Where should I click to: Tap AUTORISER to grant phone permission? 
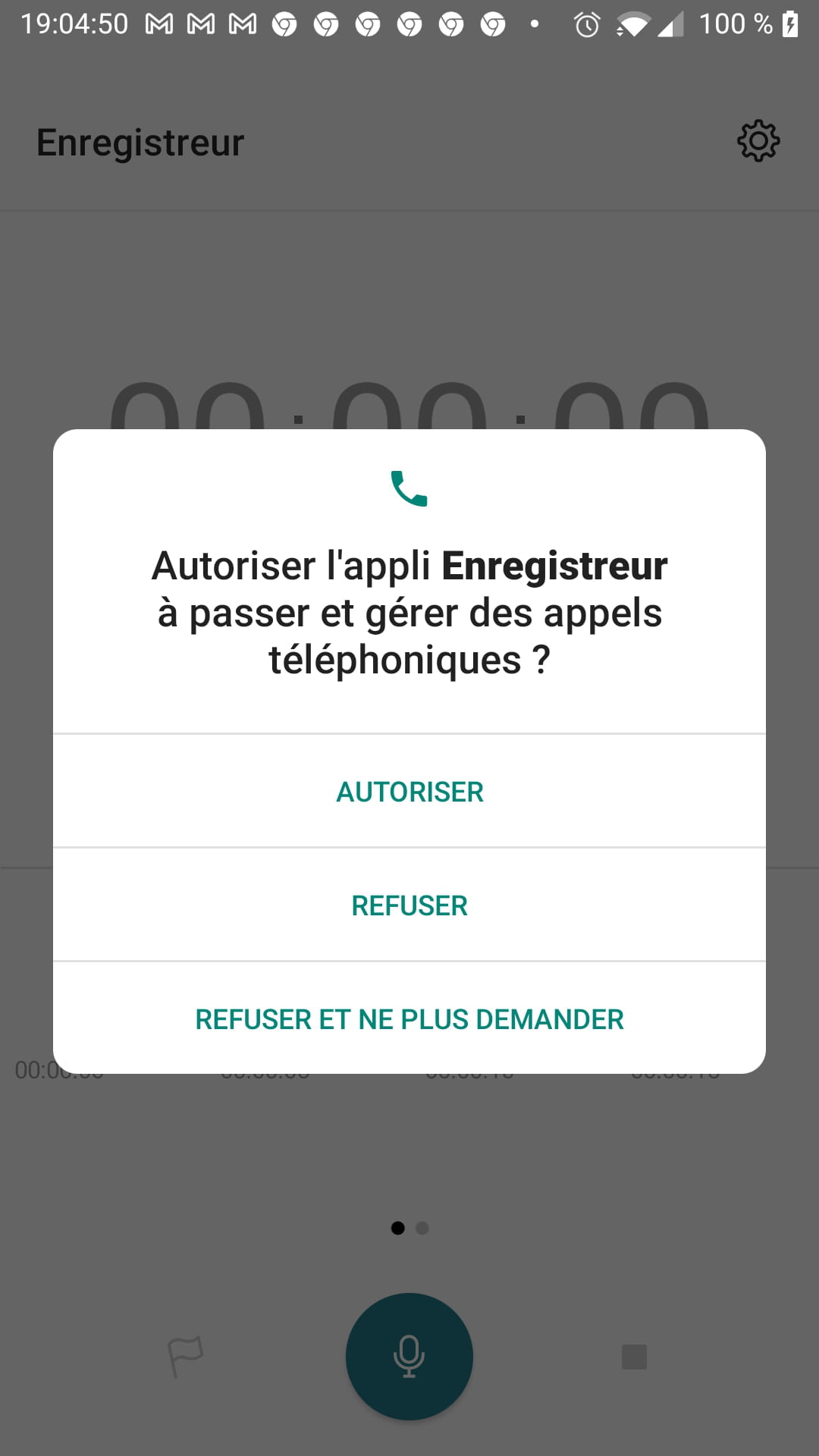409,791
